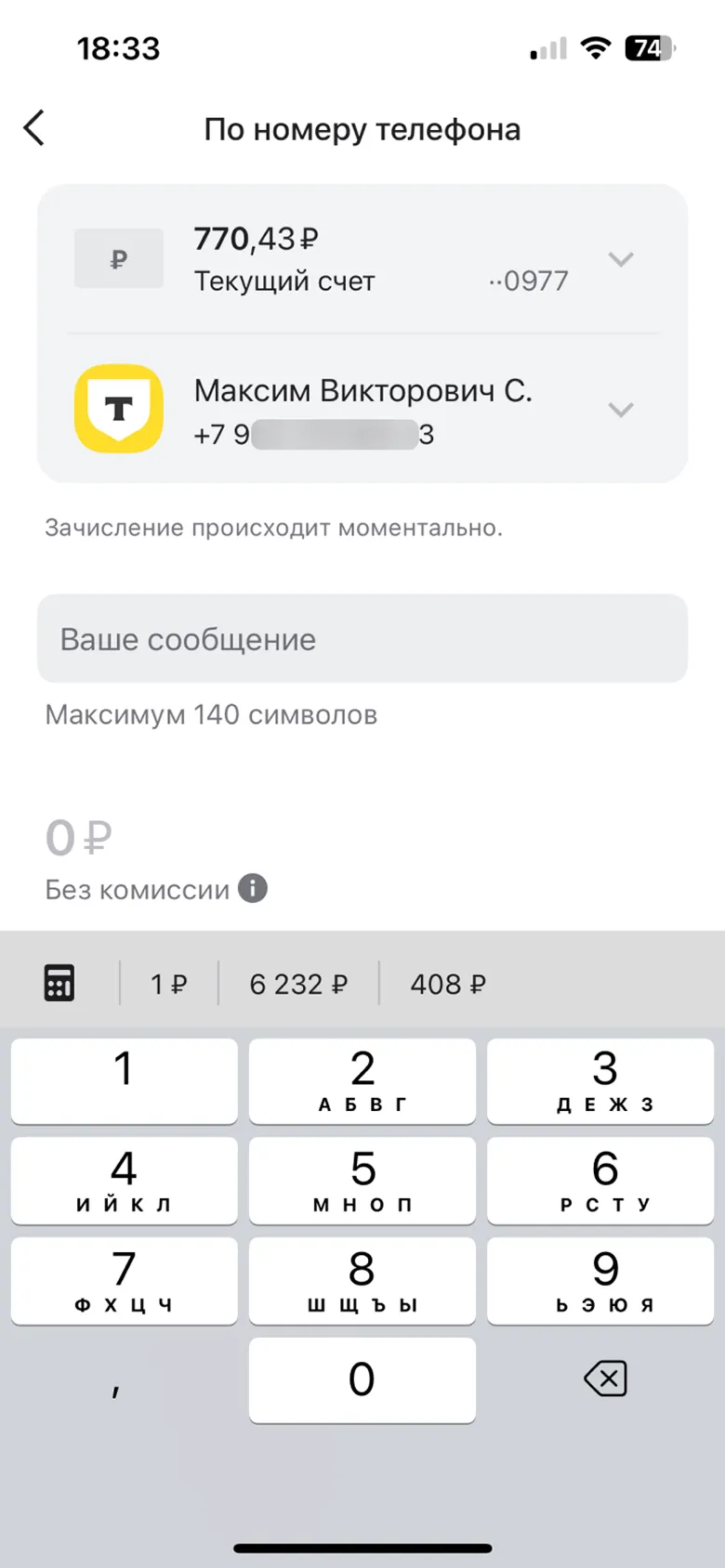Tap the 0 key on the keypad
Screen dimensions: 725x1568
point(362,1380)
